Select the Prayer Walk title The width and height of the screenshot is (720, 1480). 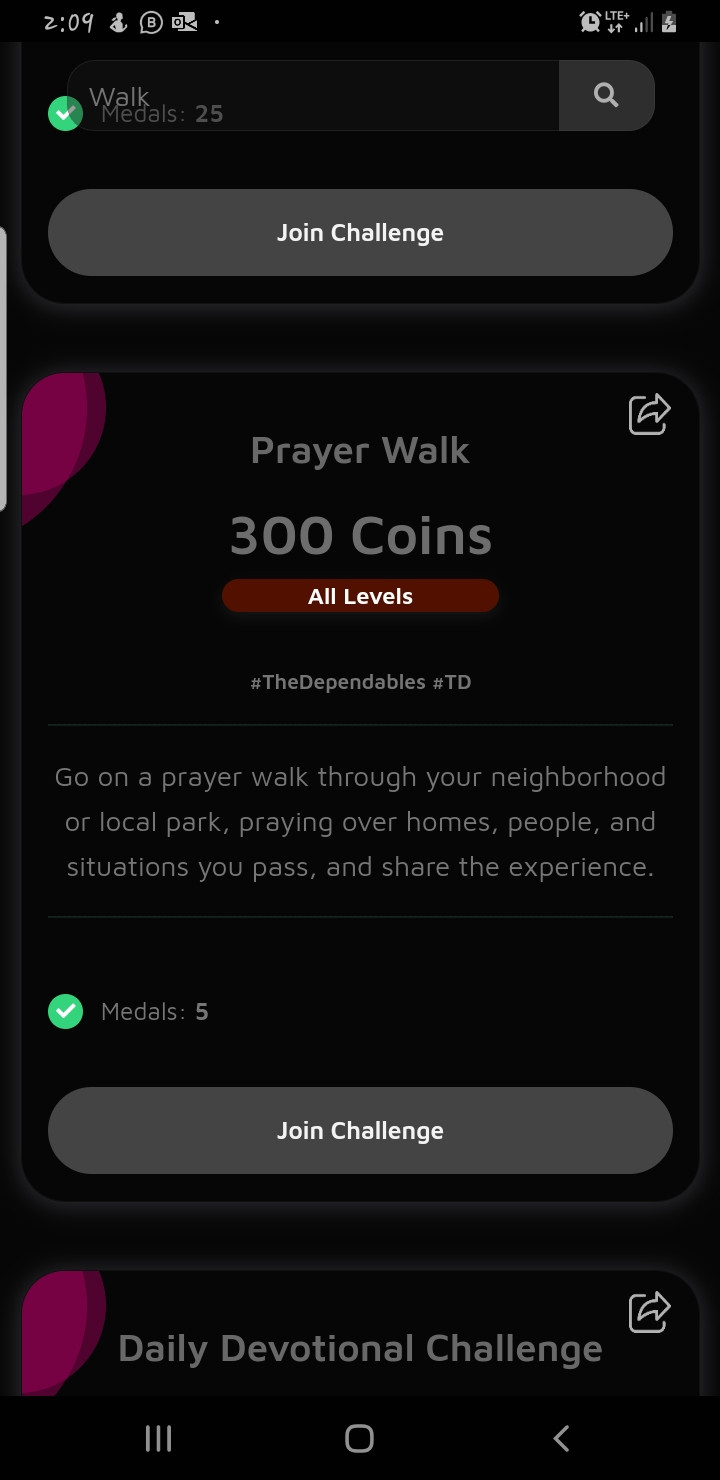[x=360, y=450]
